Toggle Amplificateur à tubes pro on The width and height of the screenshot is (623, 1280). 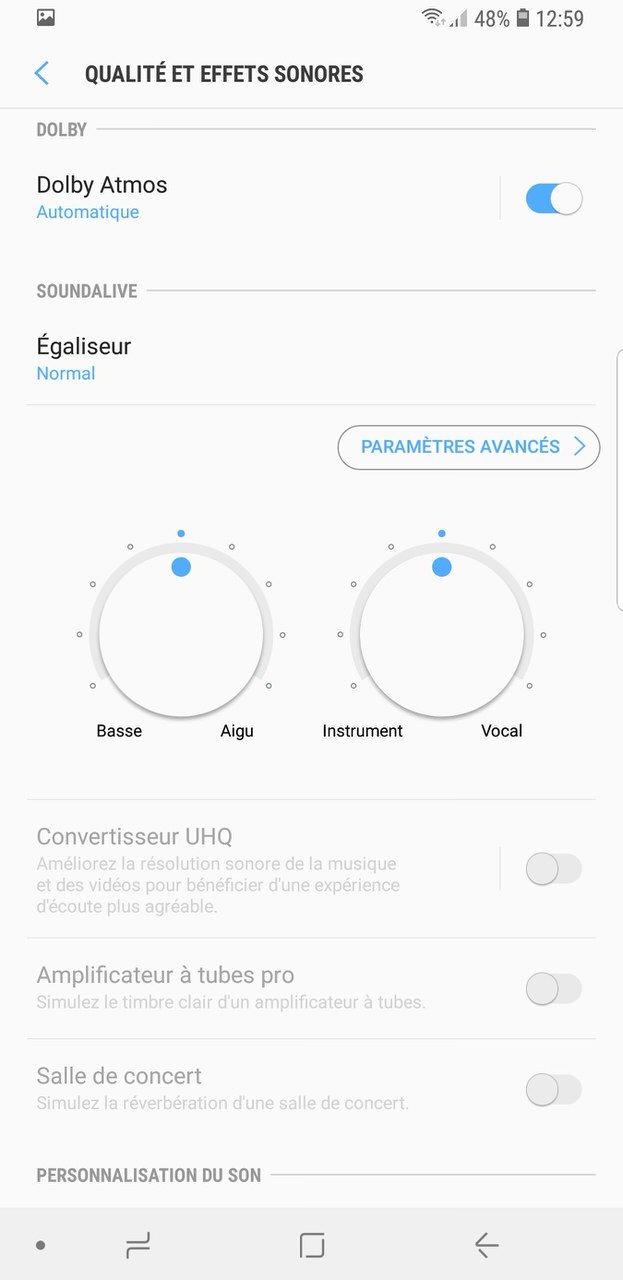click(x=553, y=989)
